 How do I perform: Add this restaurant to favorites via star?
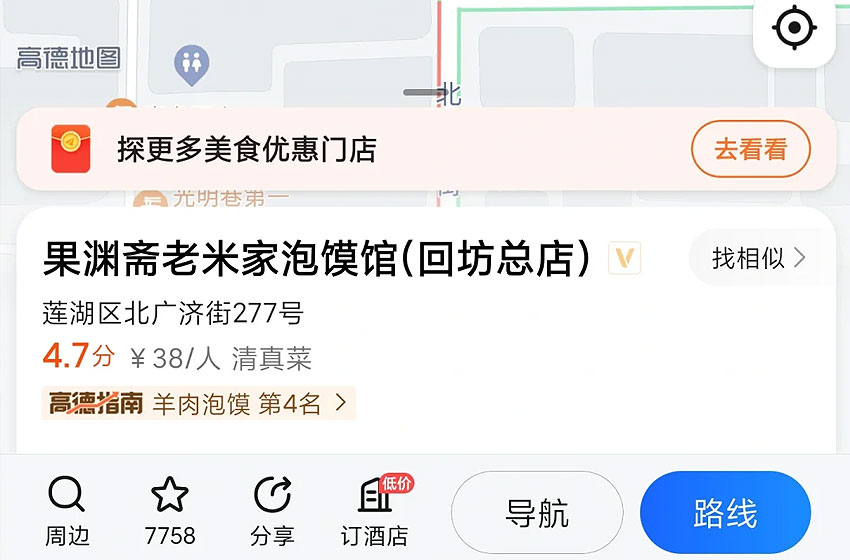click(x=170, y=510)
